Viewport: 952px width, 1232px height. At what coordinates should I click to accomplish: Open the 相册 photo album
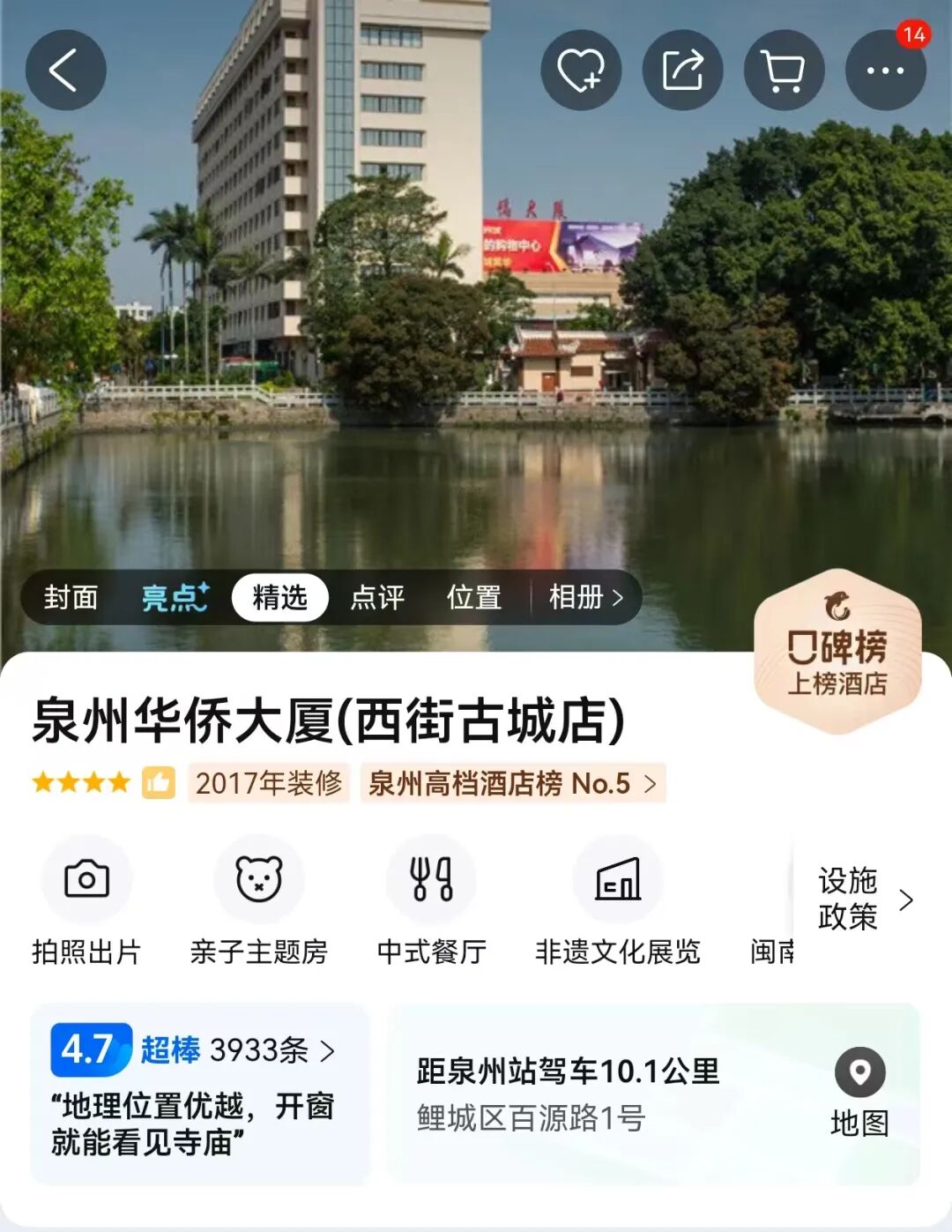[x=586, y=598]
